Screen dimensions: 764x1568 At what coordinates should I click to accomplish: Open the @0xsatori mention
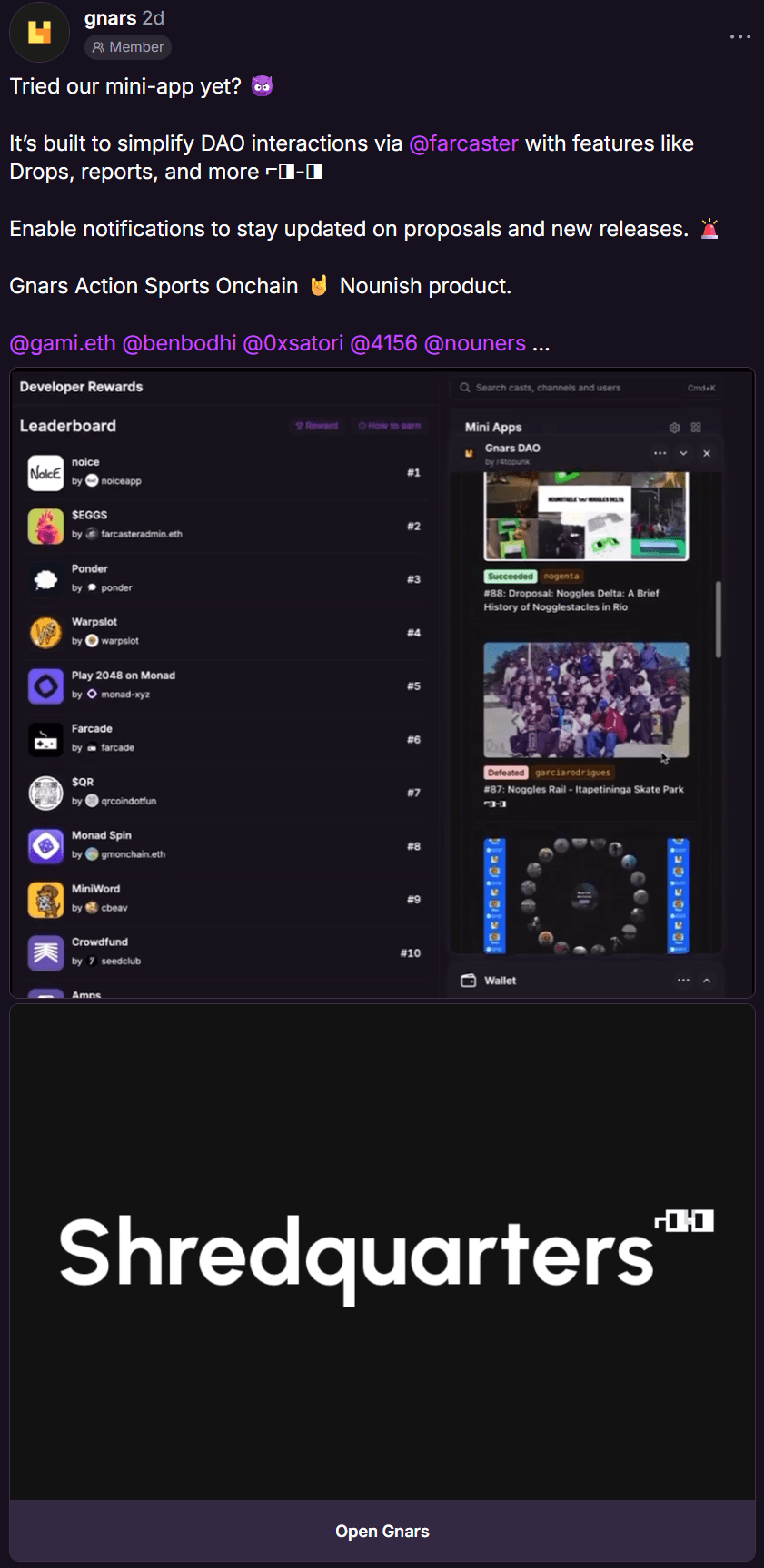point(293,343)
